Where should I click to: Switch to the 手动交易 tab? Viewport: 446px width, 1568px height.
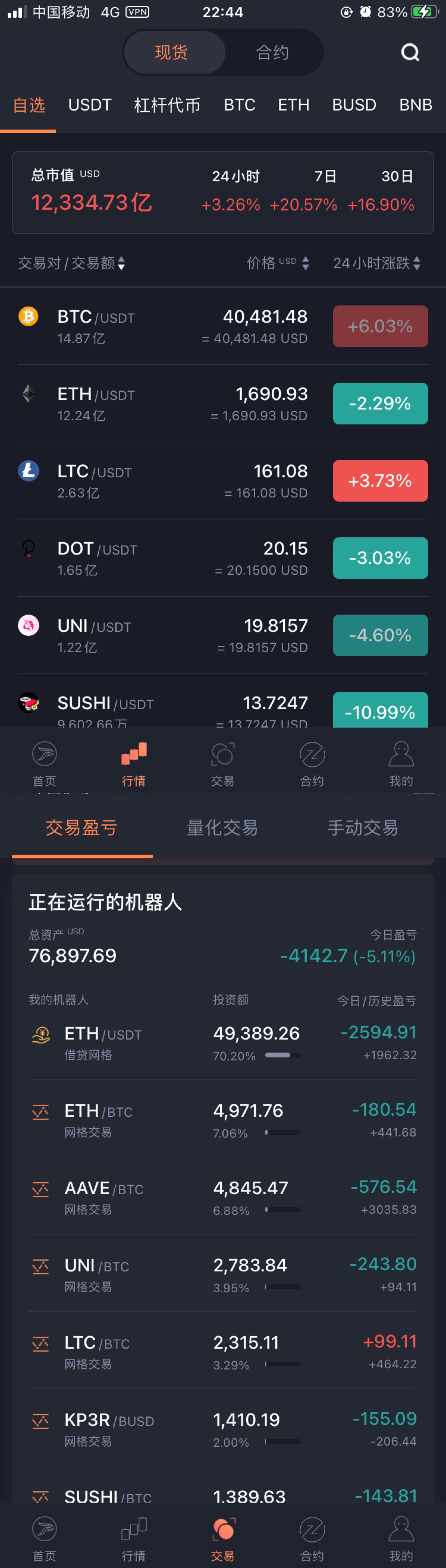363,828
